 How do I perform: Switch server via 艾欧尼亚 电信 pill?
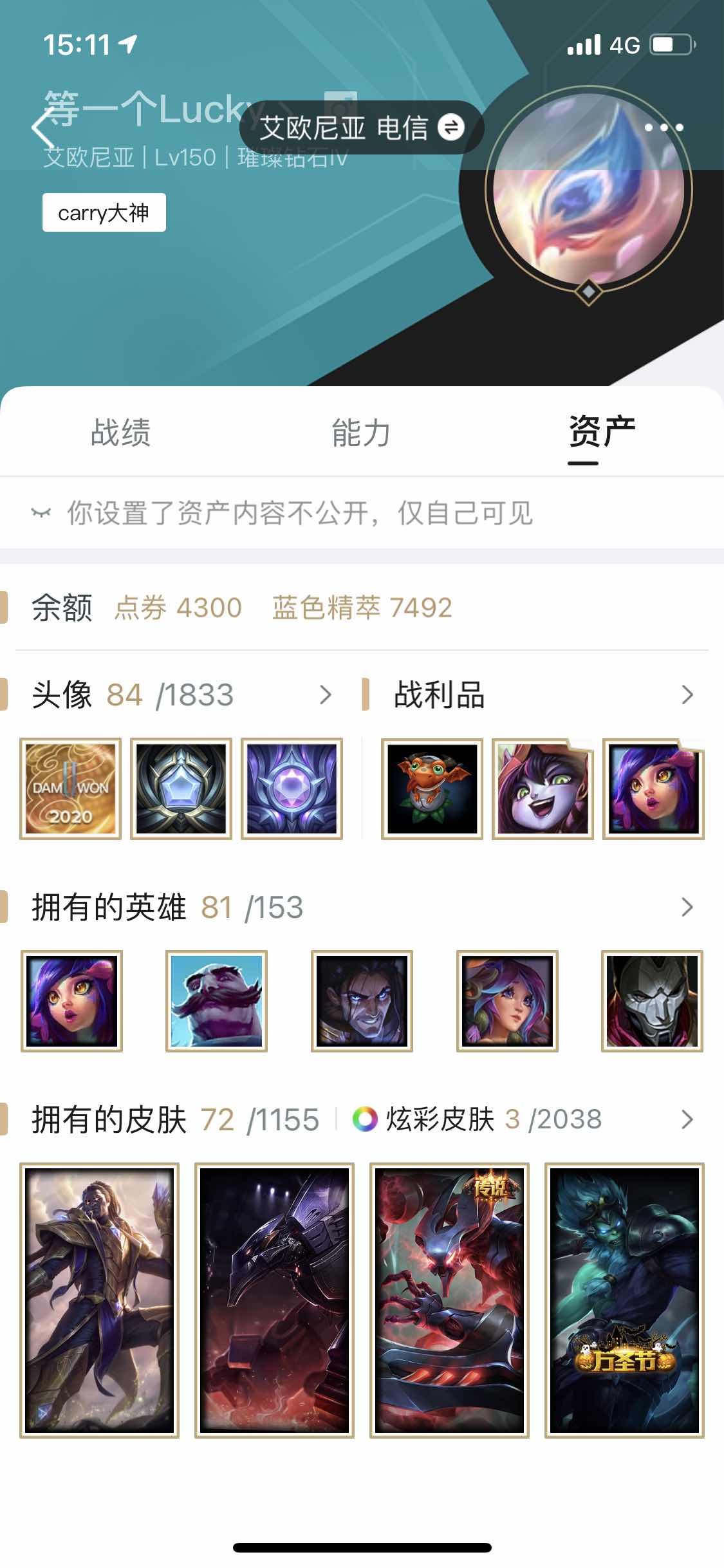click(362, 127)
